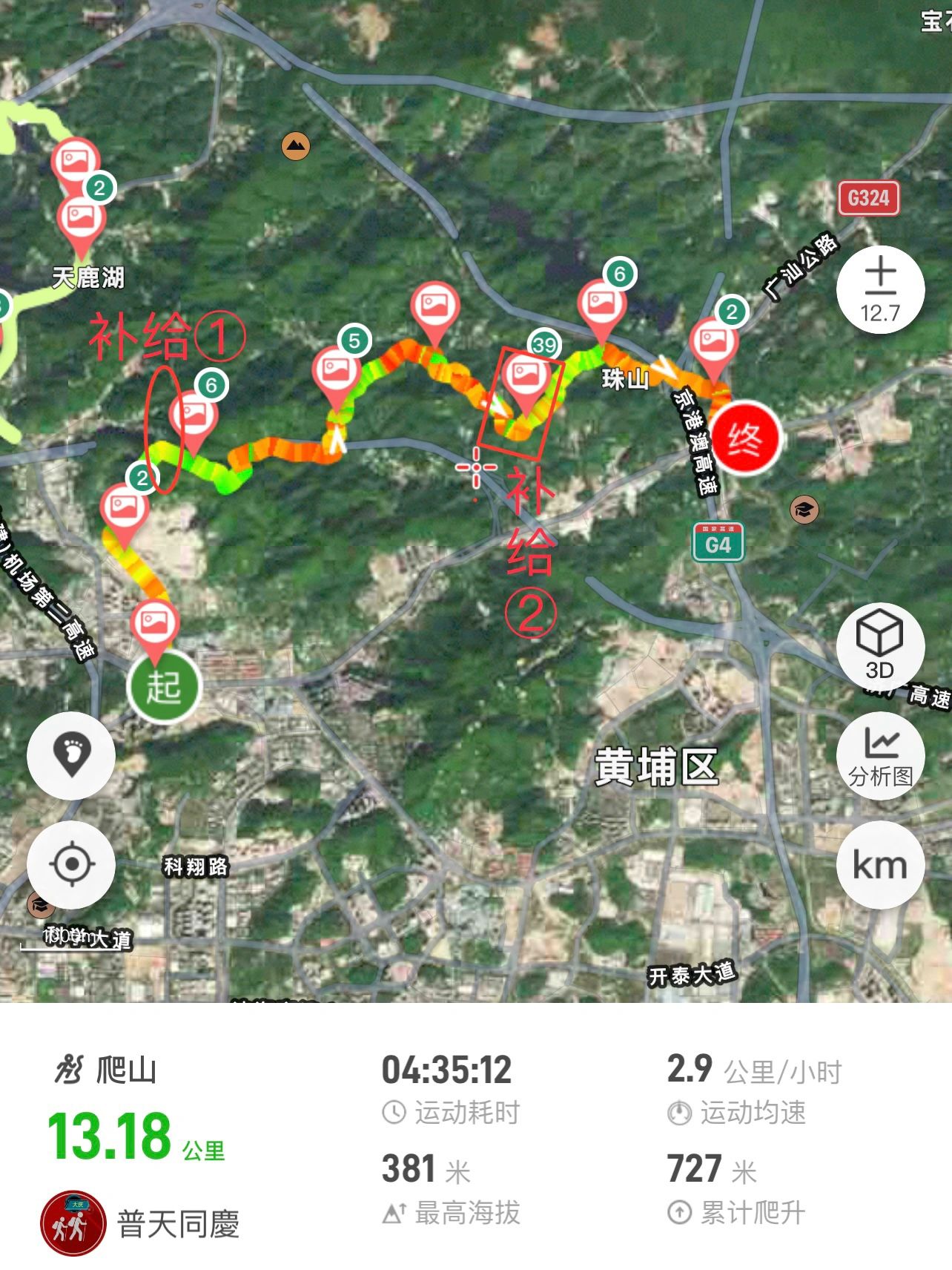Open the 分析图 analysis chart
952x1270 pixels.
(x=880, y=756)
